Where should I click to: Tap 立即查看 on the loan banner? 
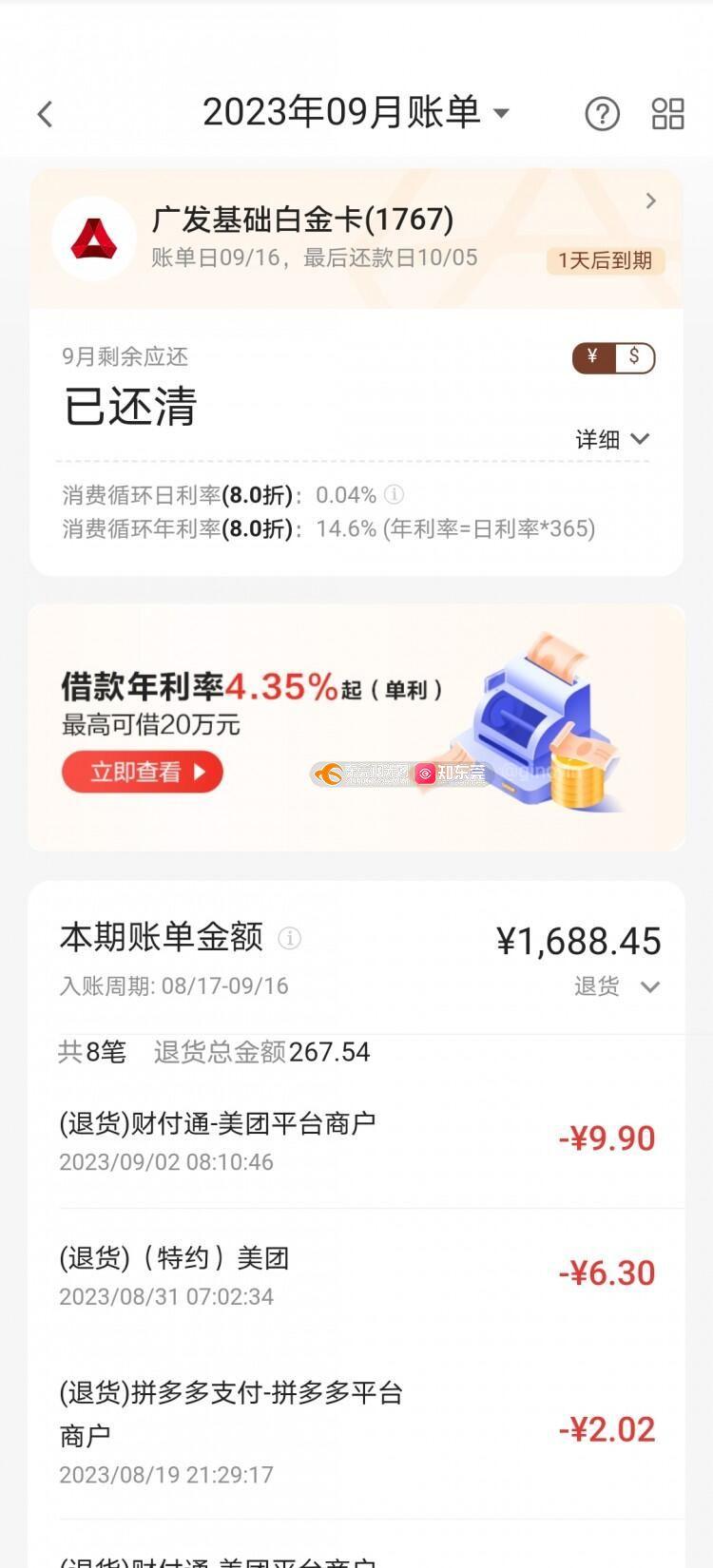143,772
